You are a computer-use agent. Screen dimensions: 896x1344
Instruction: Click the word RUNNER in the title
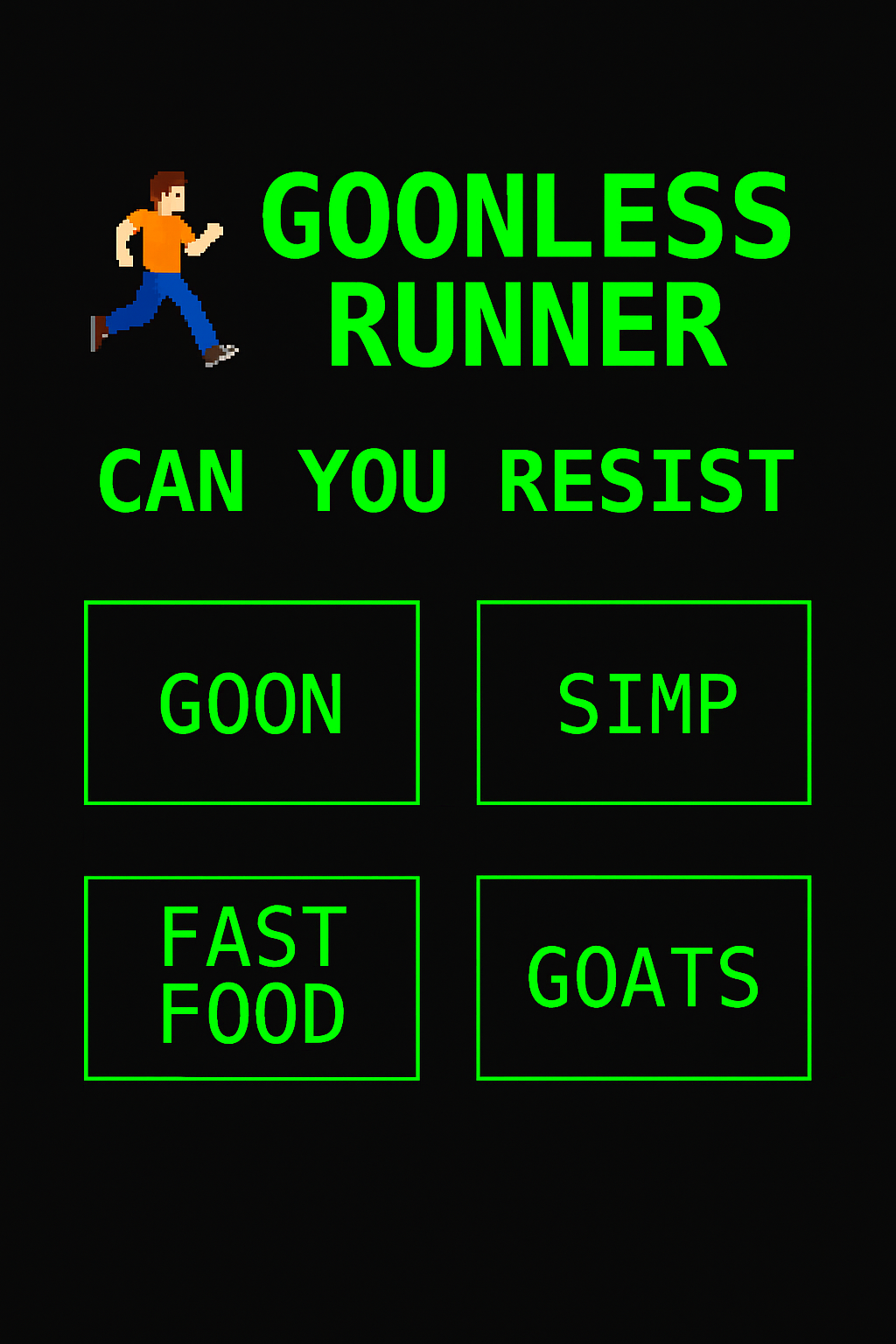pos(525,319)
